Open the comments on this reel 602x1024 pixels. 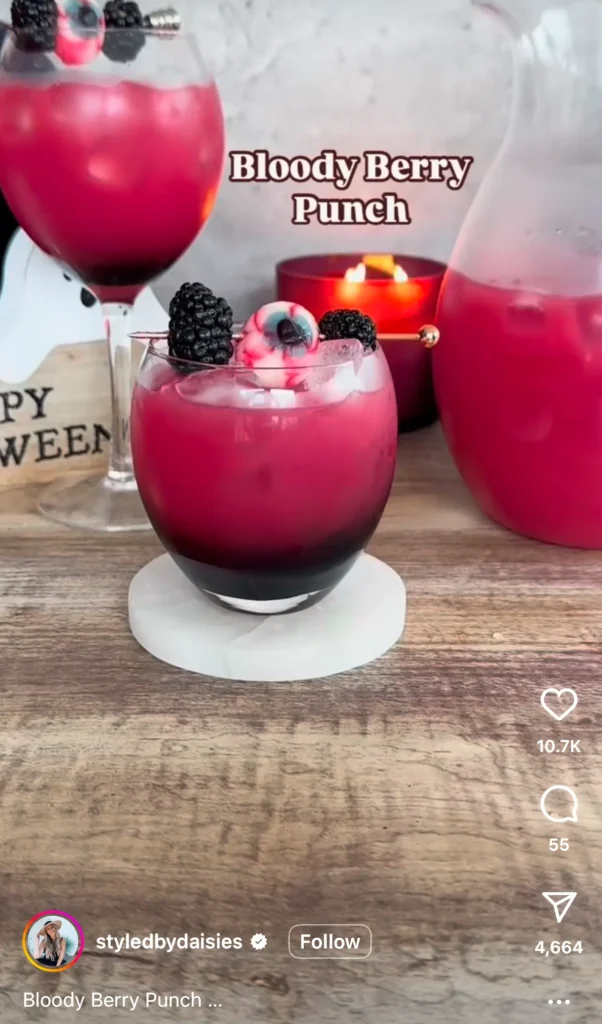(x=559, y=804)
